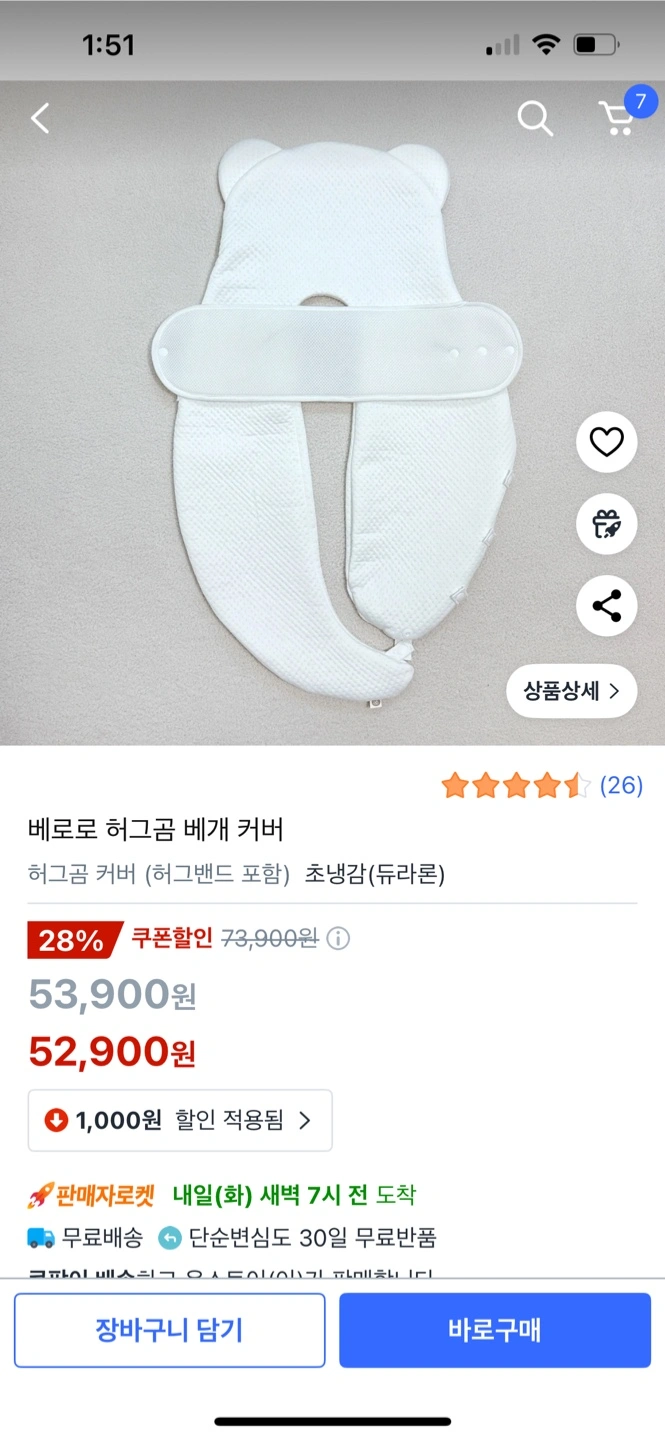Open the 1,000원 할인 적용됨 details
The image size is (665, 1440).
point(180,1120)
